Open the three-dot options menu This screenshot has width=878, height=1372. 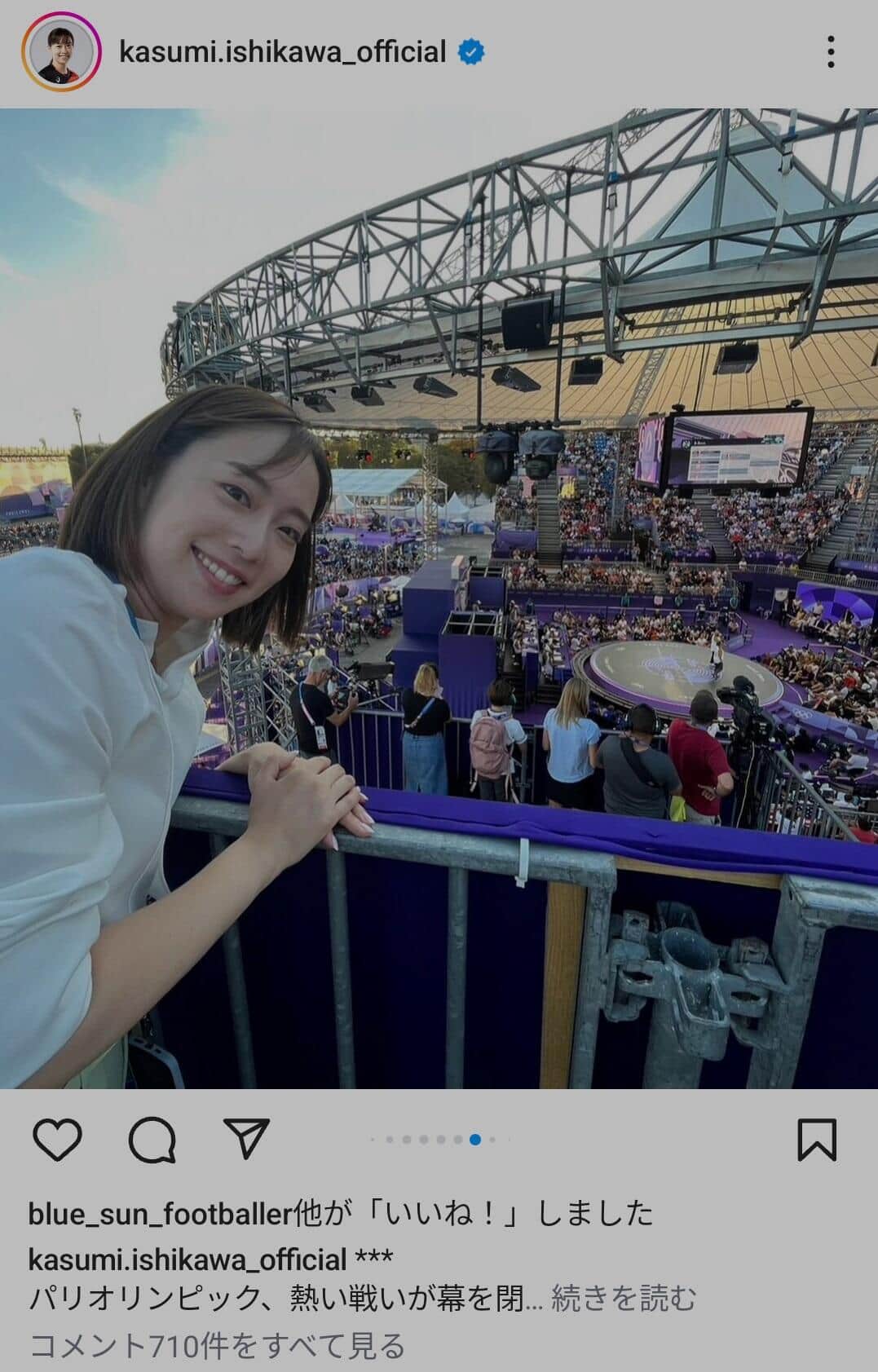832,51
